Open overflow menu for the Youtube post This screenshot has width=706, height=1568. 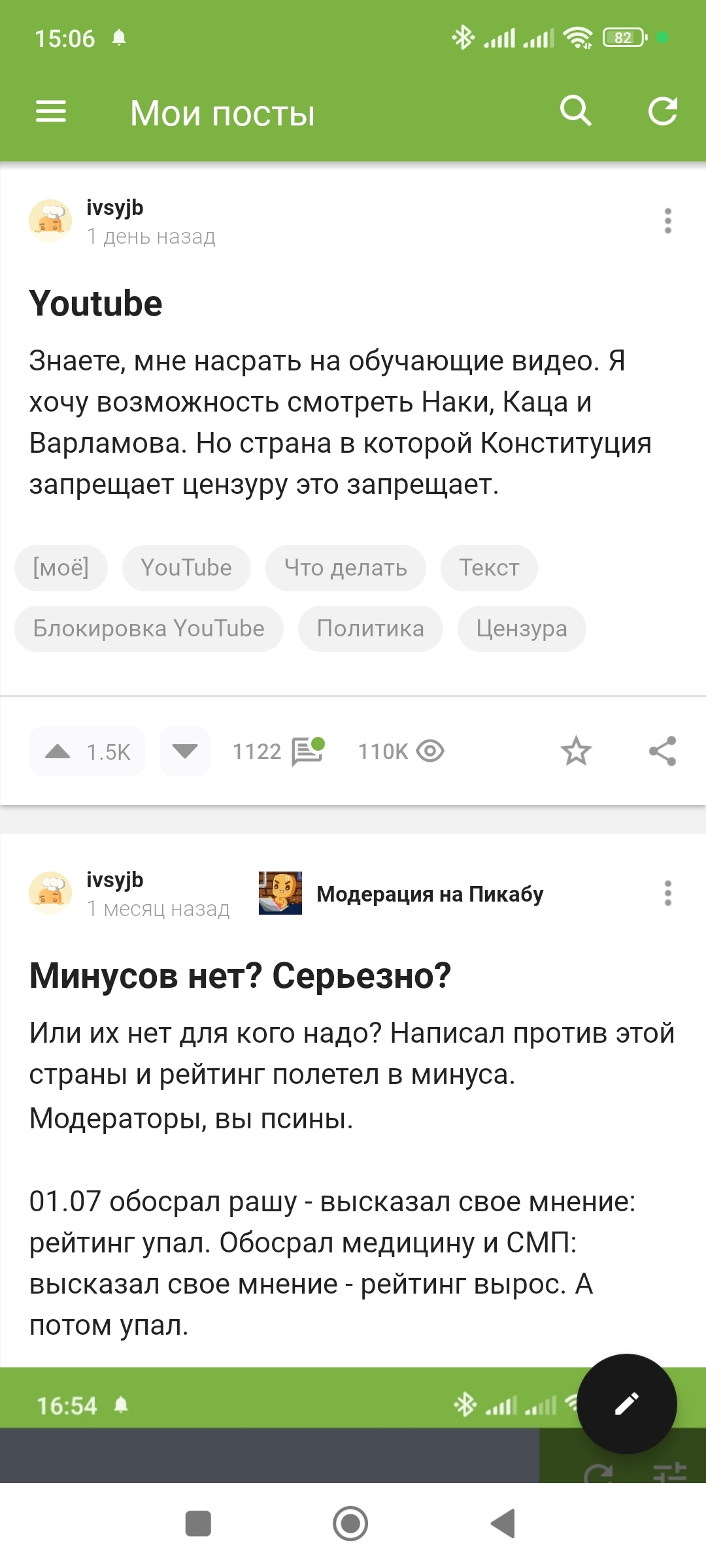click(667, 221)
